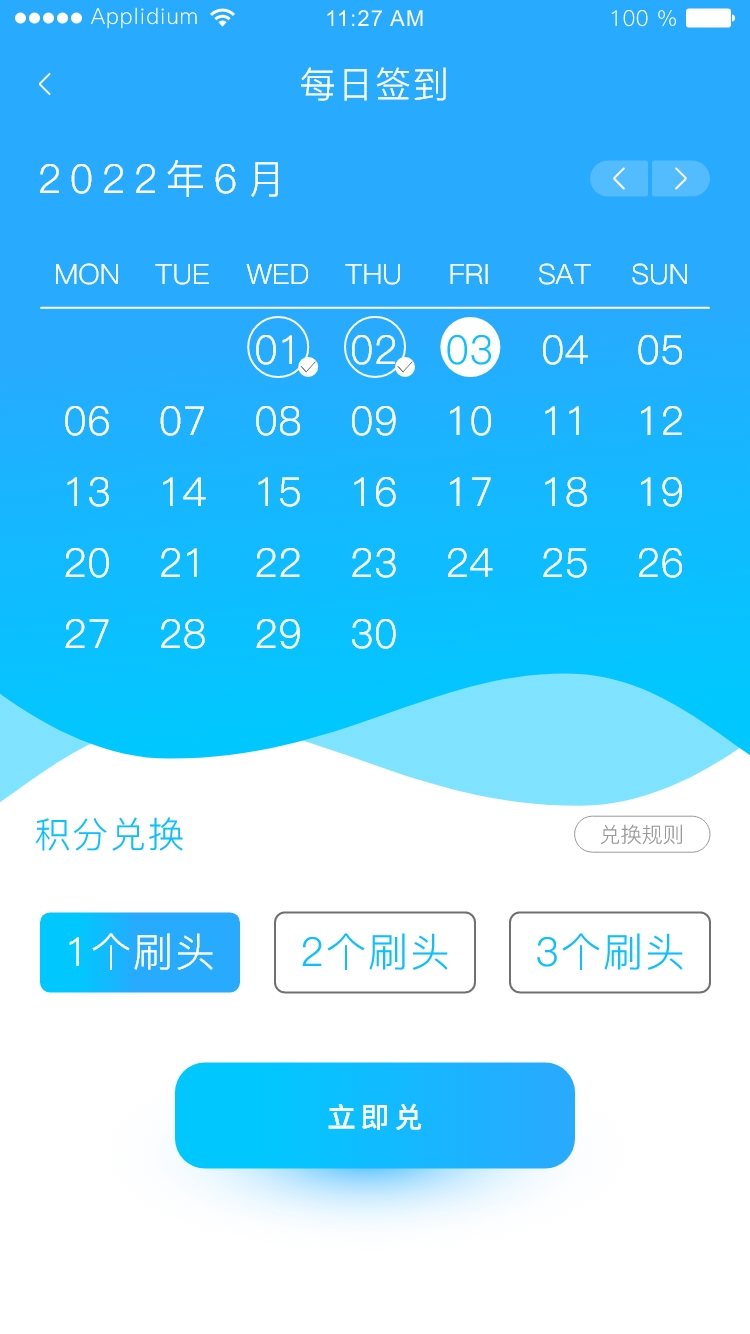Go to the previous month
750x1334 pixels.
pyautogui.click(x=619, y=179)
